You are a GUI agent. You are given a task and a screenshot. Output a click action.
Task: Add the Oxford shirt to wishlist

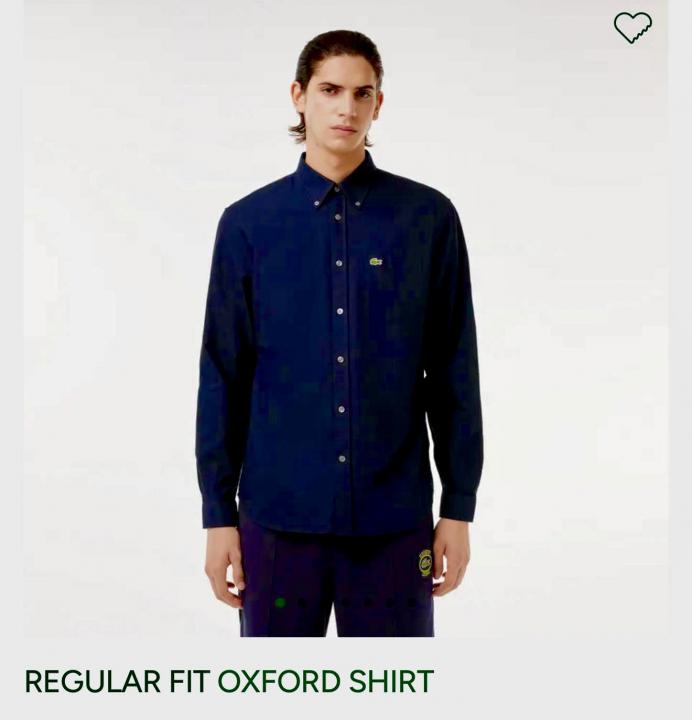pyautogui.click(x=632, y=27)
